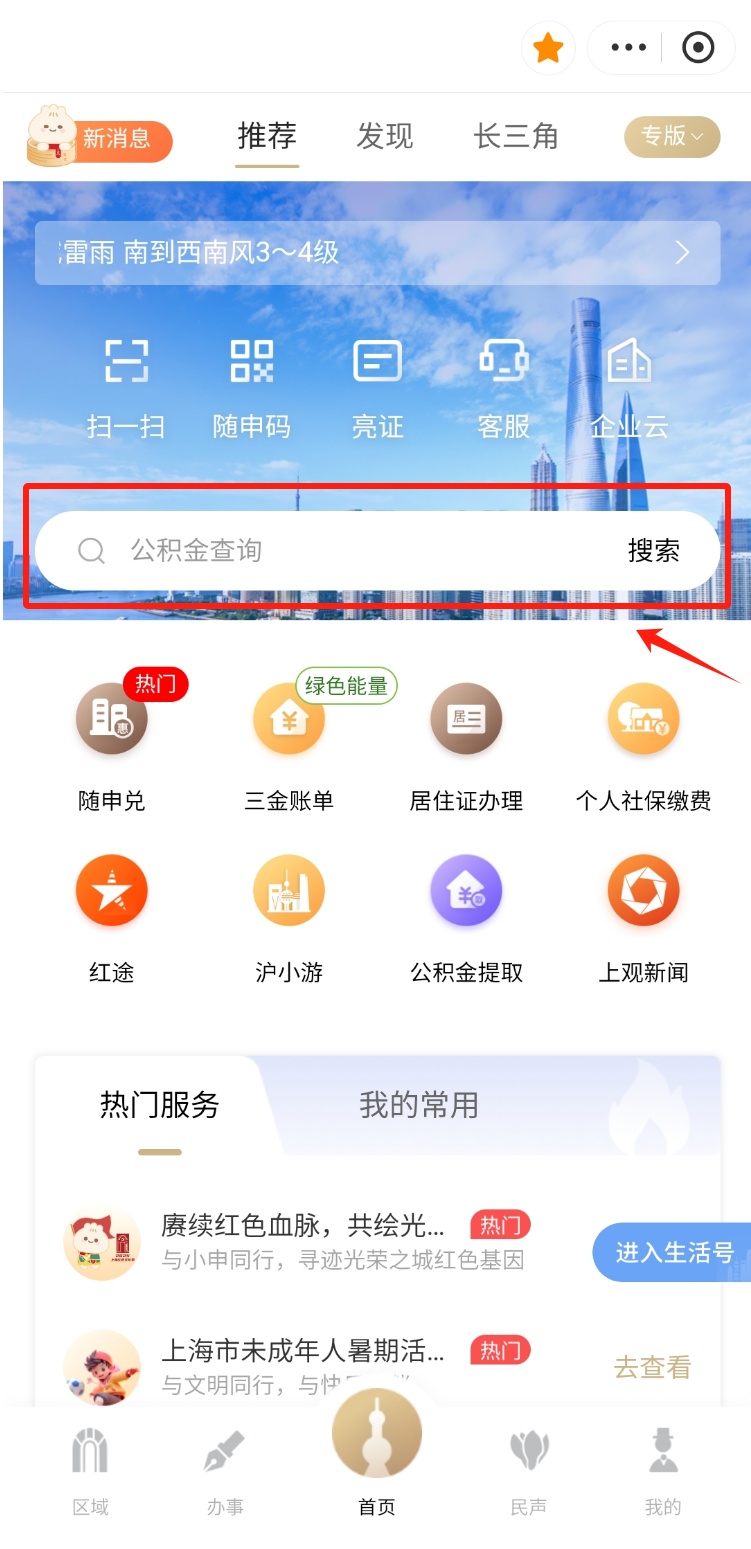Go to the 办事 bottom tab

tap(225, 1471)
